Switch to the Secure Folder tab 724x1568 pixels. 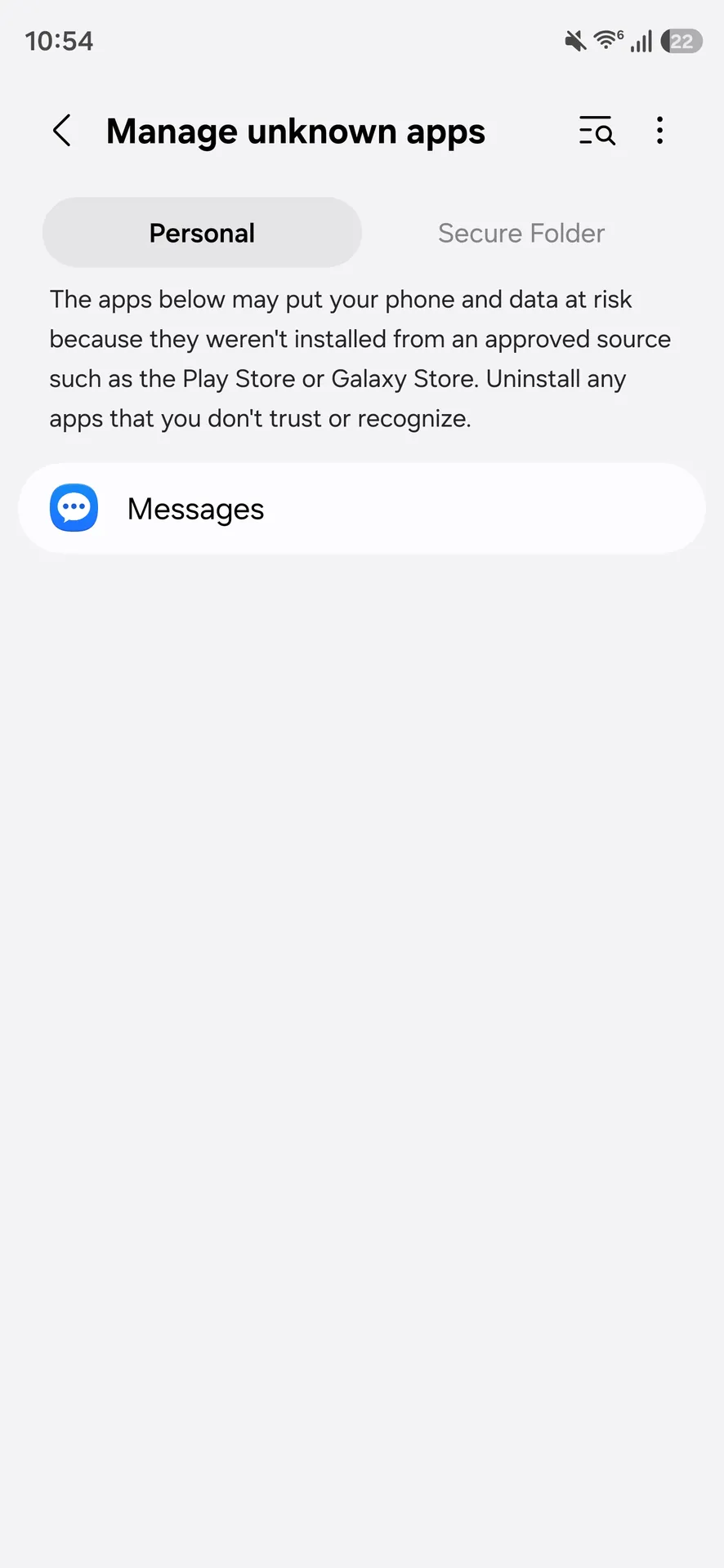click(521, 233)
